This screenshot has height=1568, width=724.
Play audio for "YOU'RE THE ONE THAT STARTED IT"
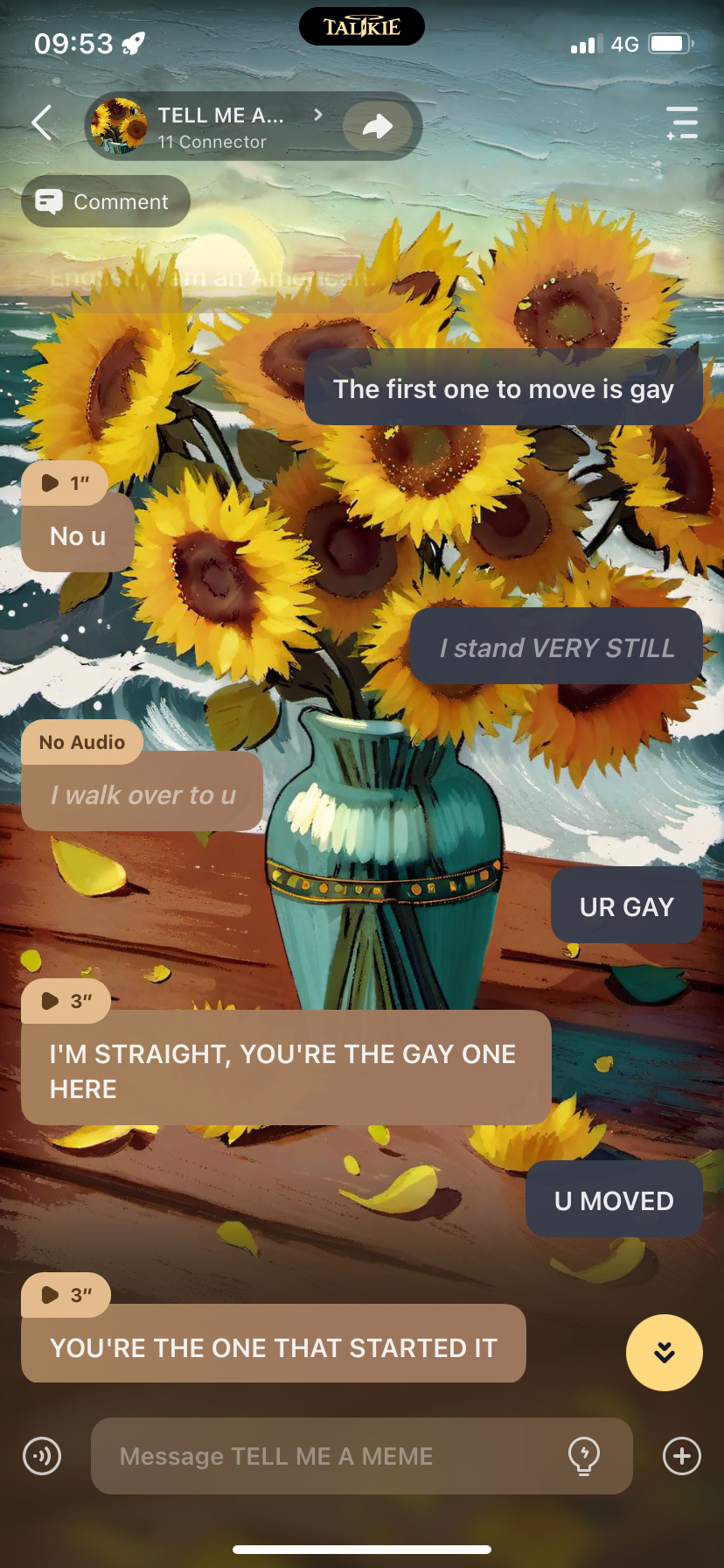click(x=66, y=1295)
